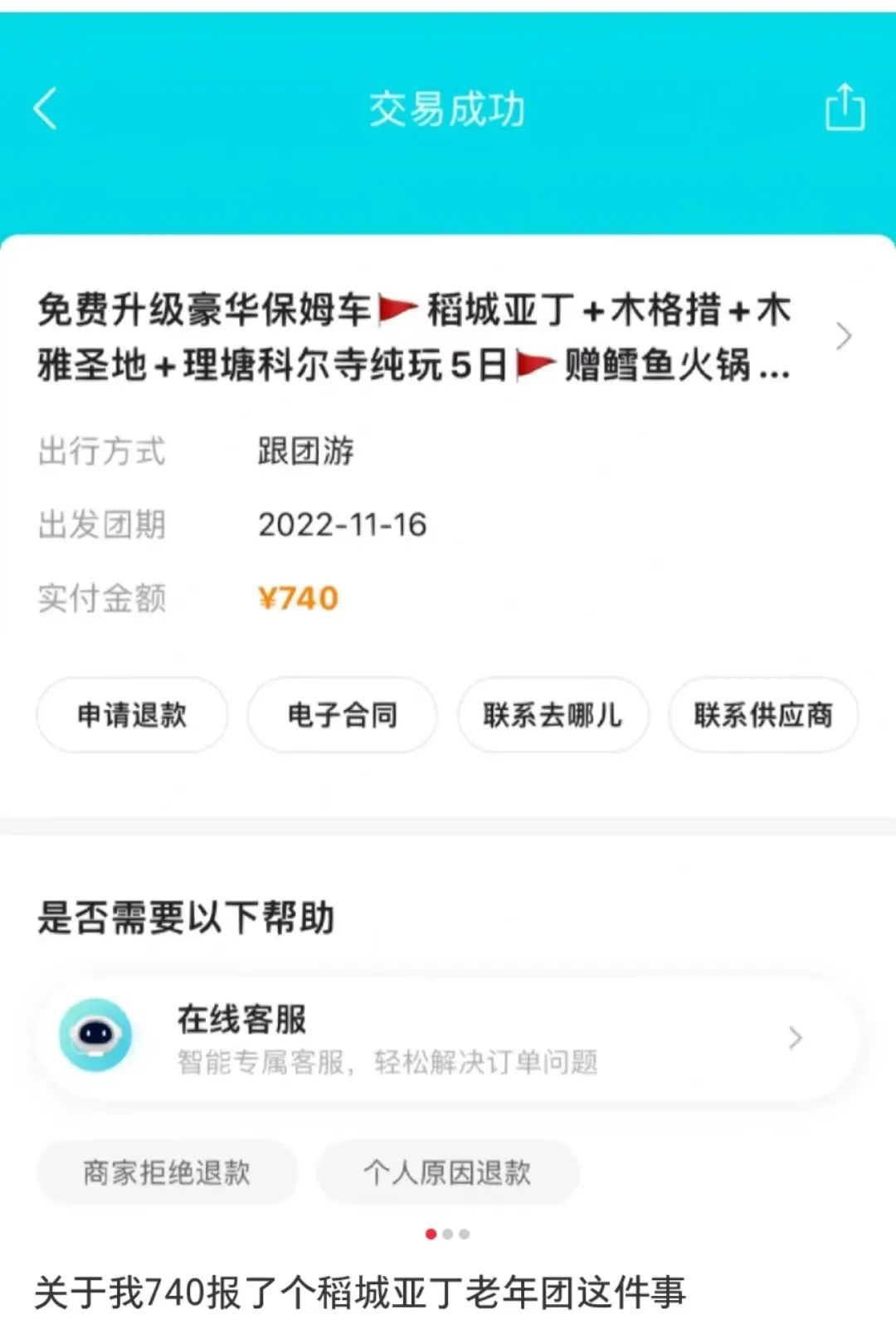Contact the supplier via 联系供应商
The image size is (896, 1324).
click(763, 715)
